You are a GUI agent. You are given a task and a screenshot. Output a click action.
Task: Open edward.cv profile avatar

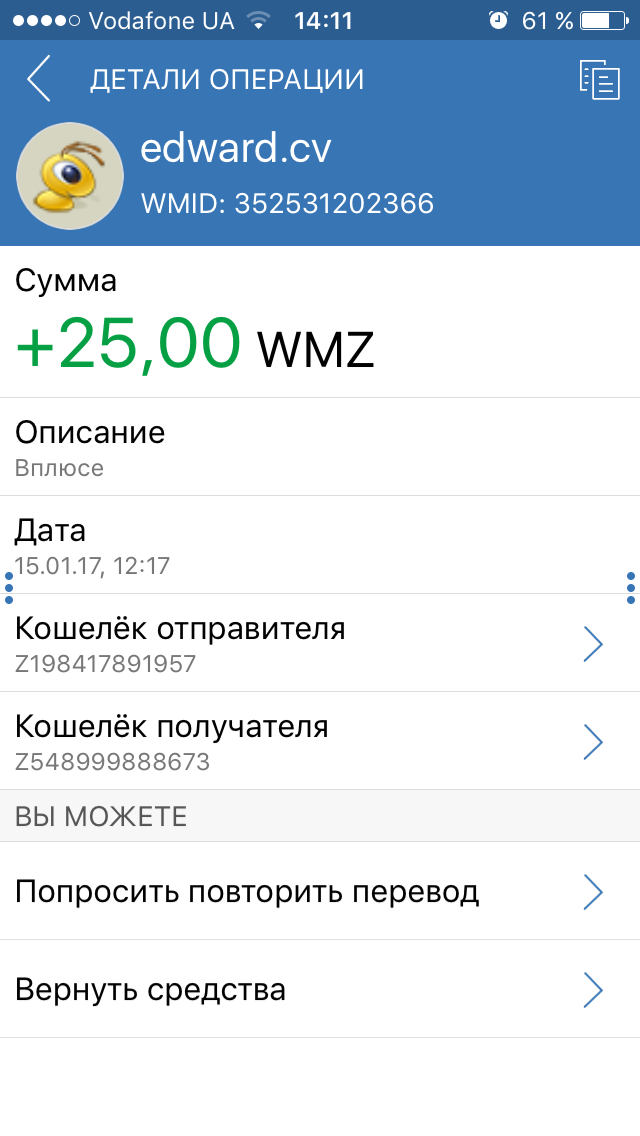tap(70, 176)
